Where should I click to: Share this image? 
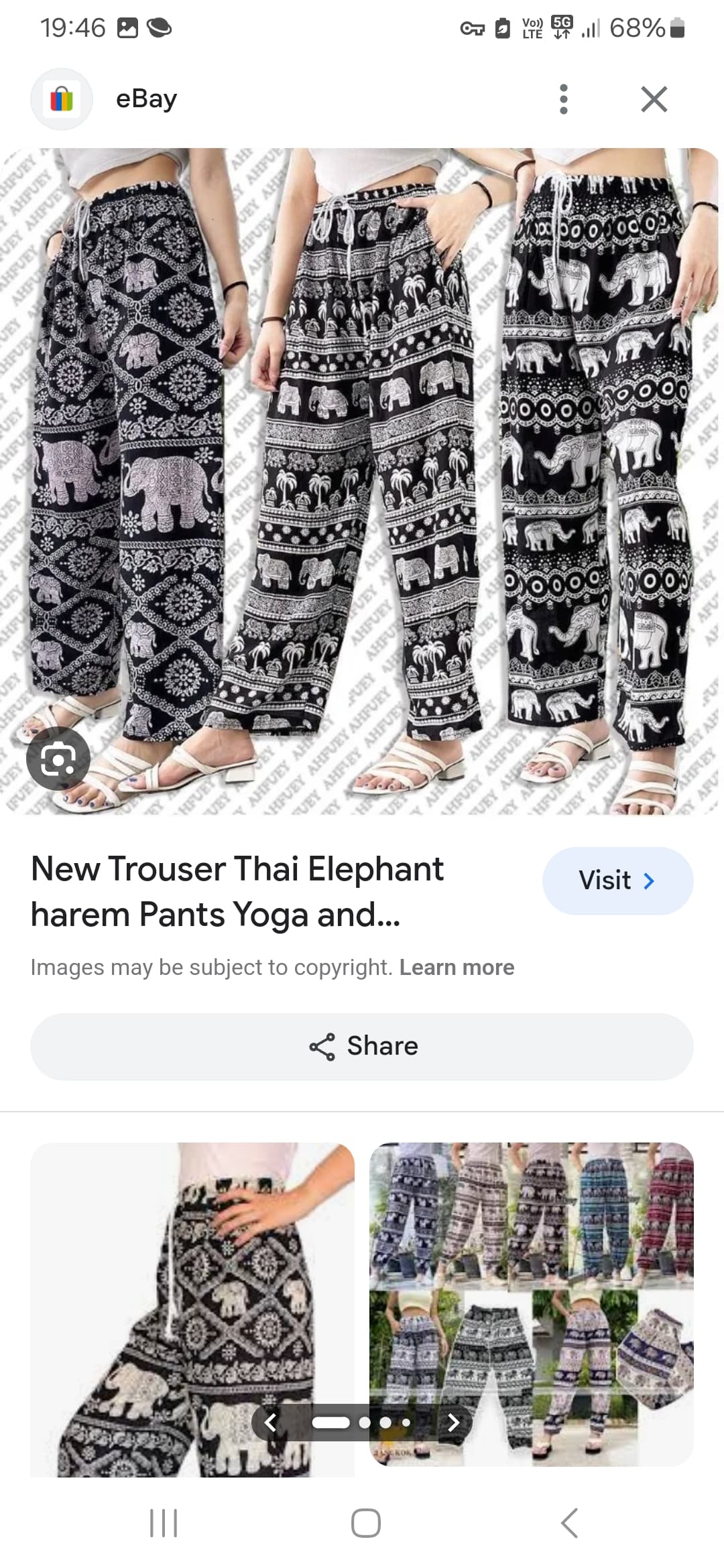(x=362, y=1046)
